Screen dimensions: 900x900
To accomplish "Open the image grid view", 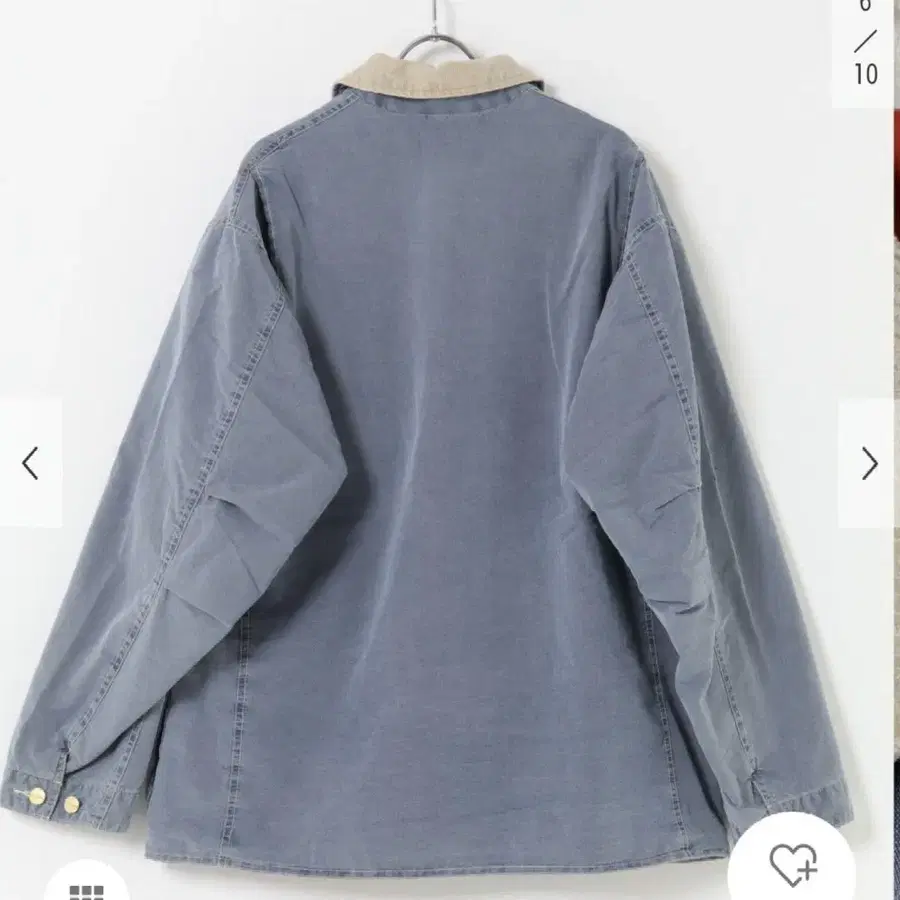I will 86,888.
